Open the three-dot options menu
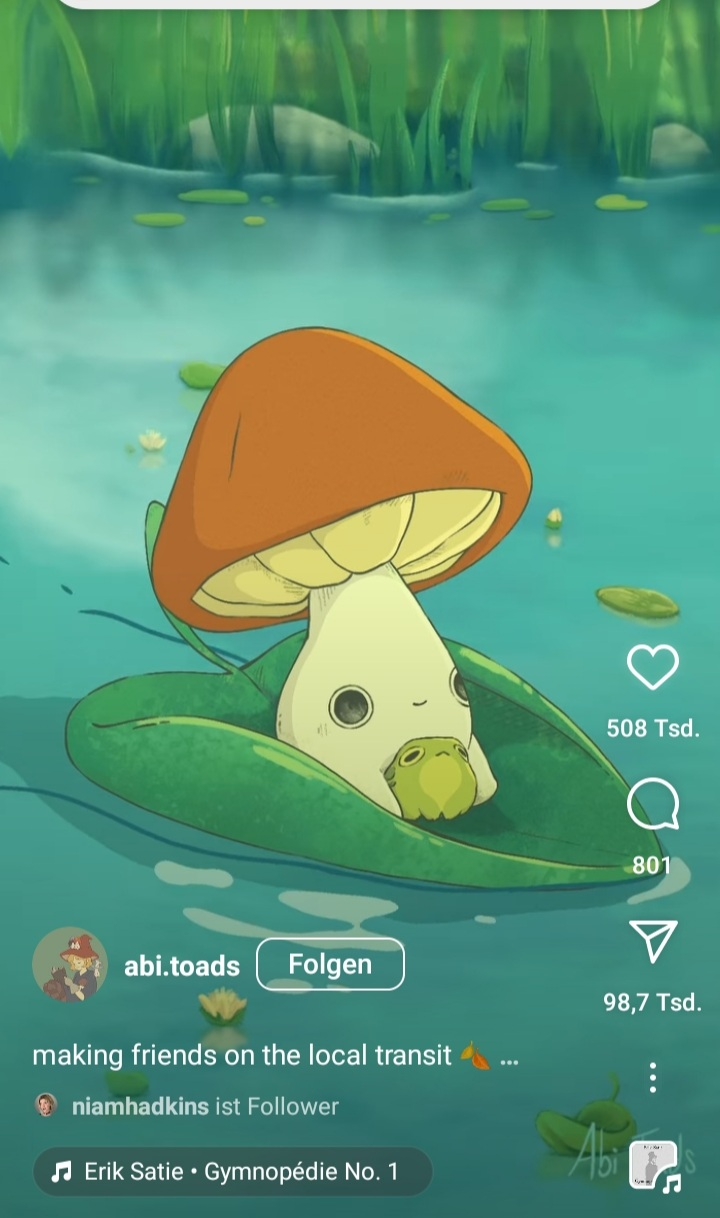Screen dimensions: 720x1218 [x=652, y=1077]
